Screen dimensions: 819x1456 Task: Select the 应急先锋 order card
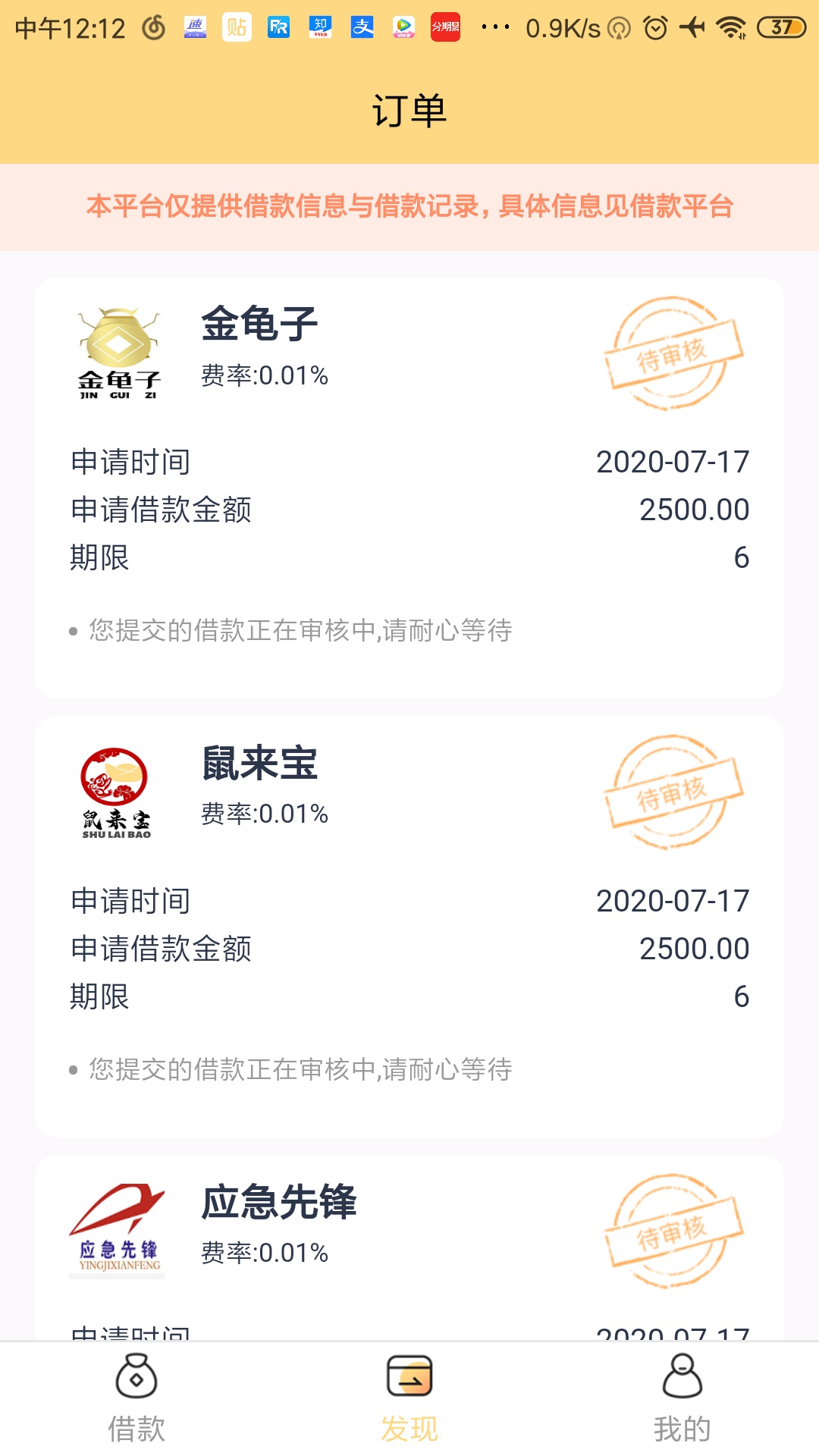click(409, 1248)
